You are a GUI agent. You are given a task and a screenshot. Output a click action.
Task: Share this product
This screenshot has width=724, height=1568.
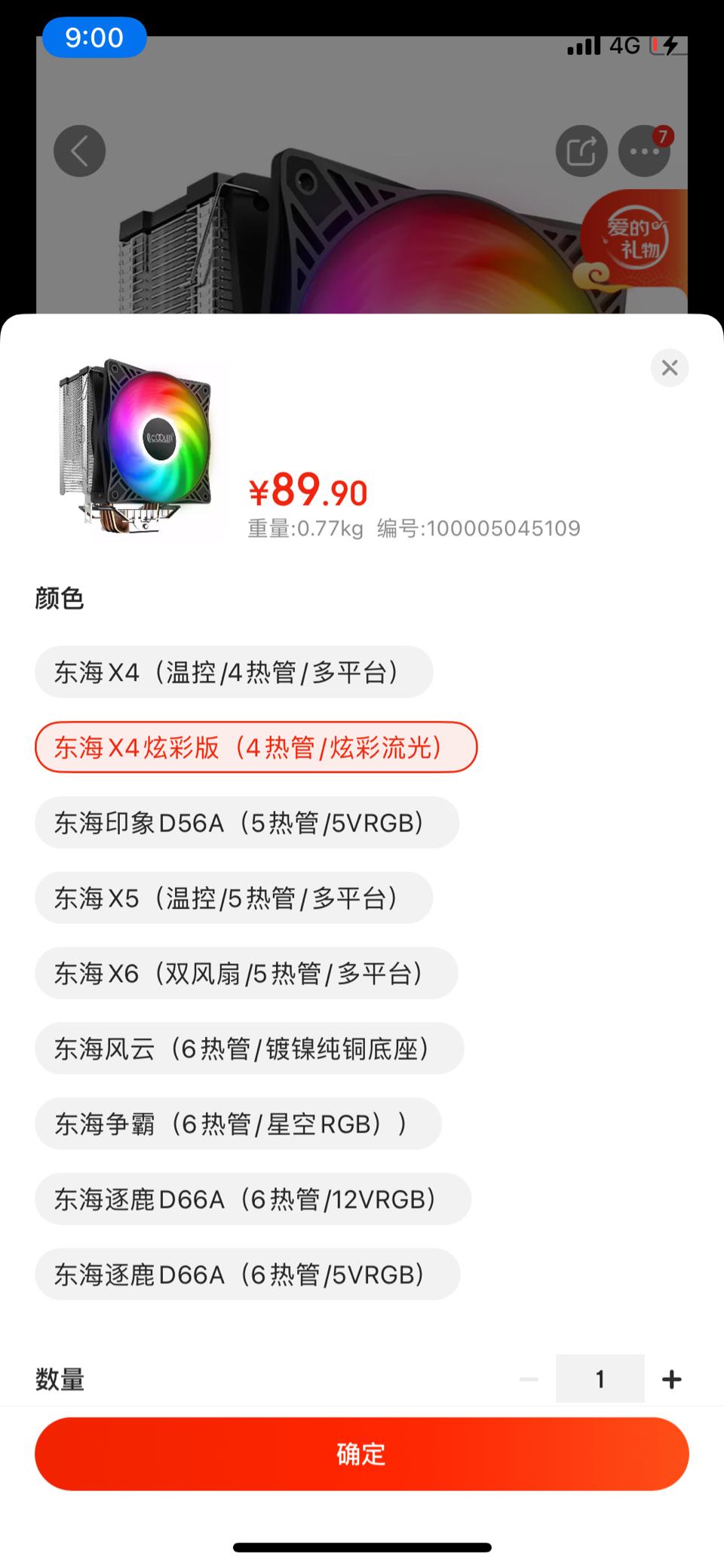(x=581, y=151)
